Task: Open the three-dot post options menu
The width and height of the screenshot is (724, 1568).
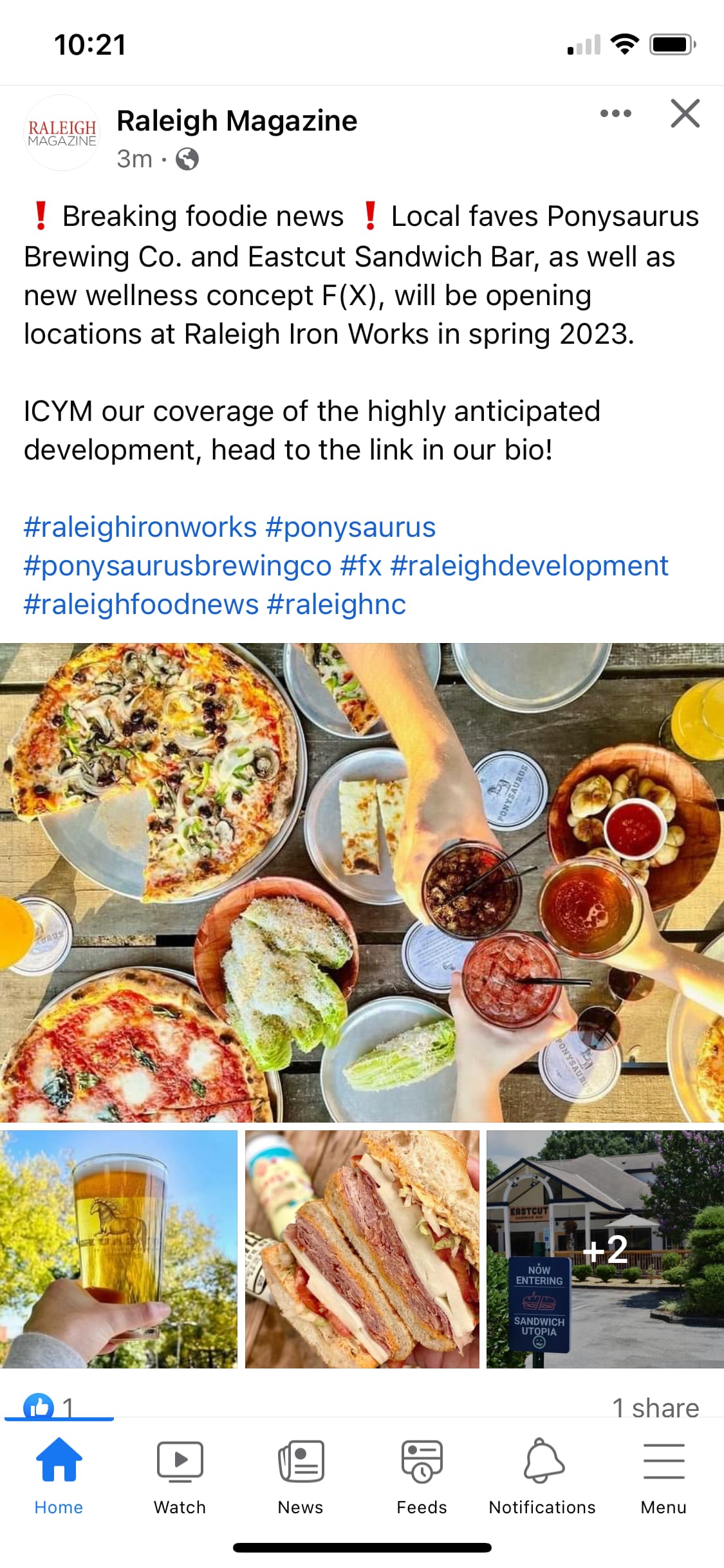Action: coord(615,113)
